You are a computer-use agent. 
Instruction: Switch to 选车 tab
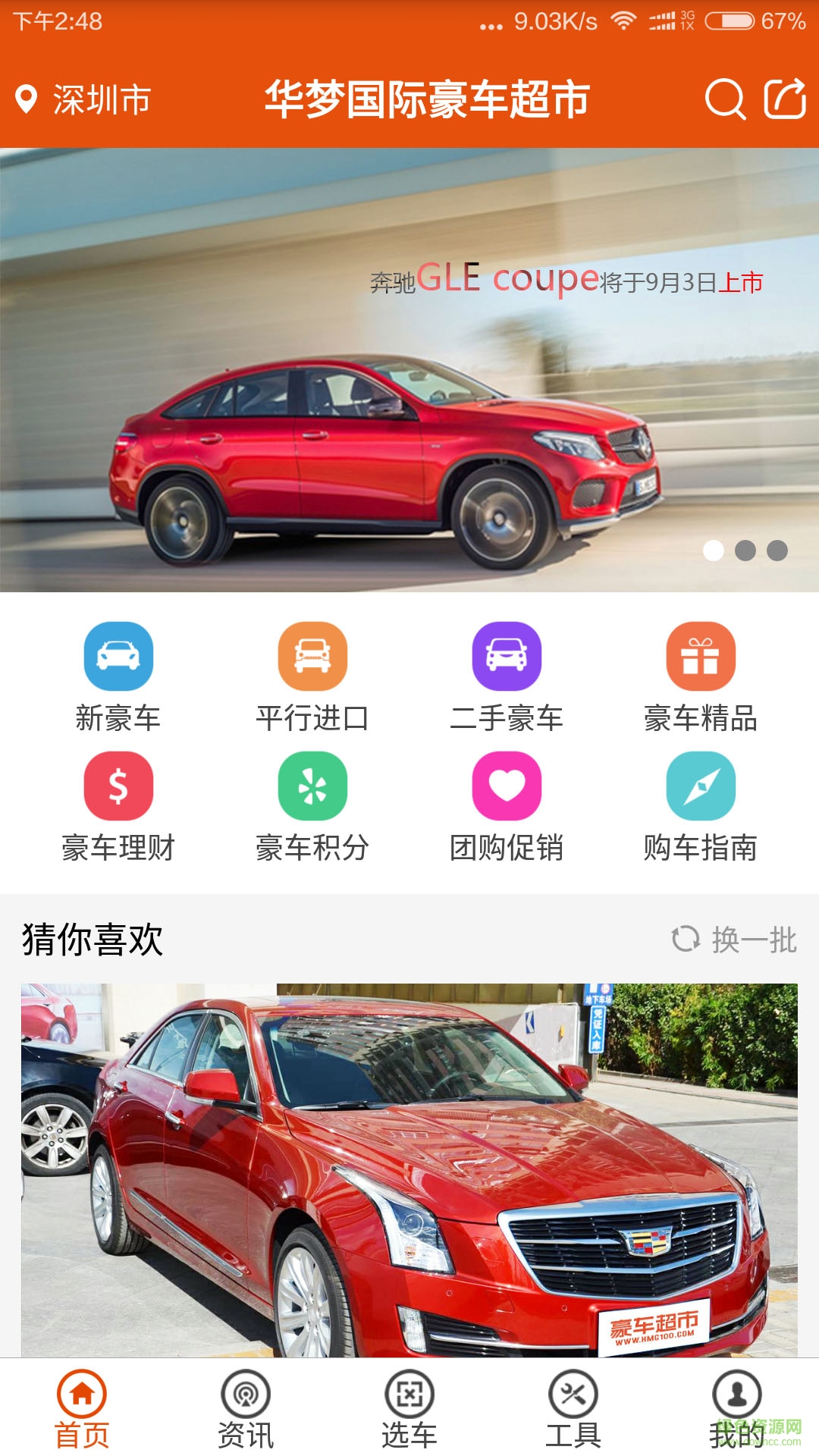(409, 1409)
